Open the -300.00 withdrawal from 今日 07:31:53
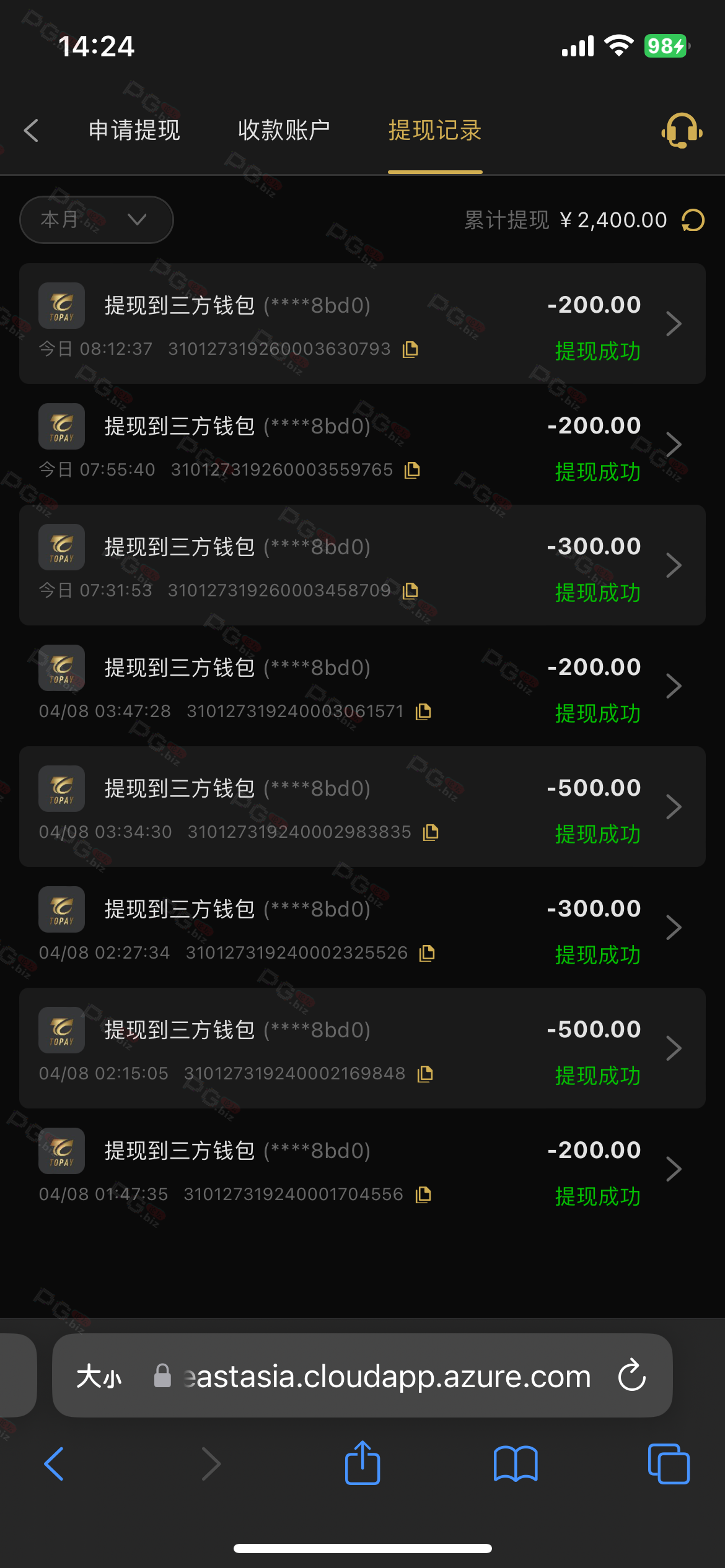Screen dimensions: 725x1568 pyautogui.click(x=362, y=565)
